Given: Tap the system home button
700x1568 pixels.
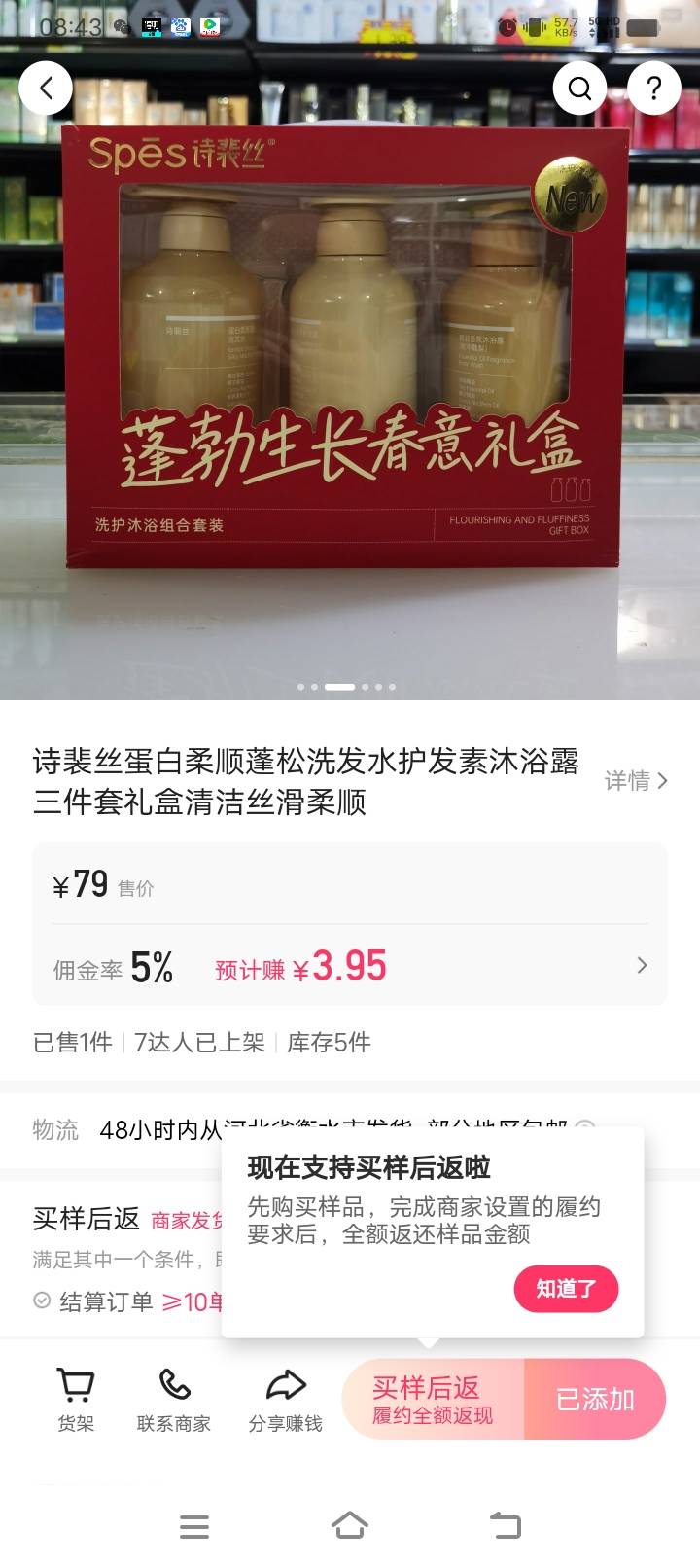Looking at the screenshot, I should point(350,1525).
